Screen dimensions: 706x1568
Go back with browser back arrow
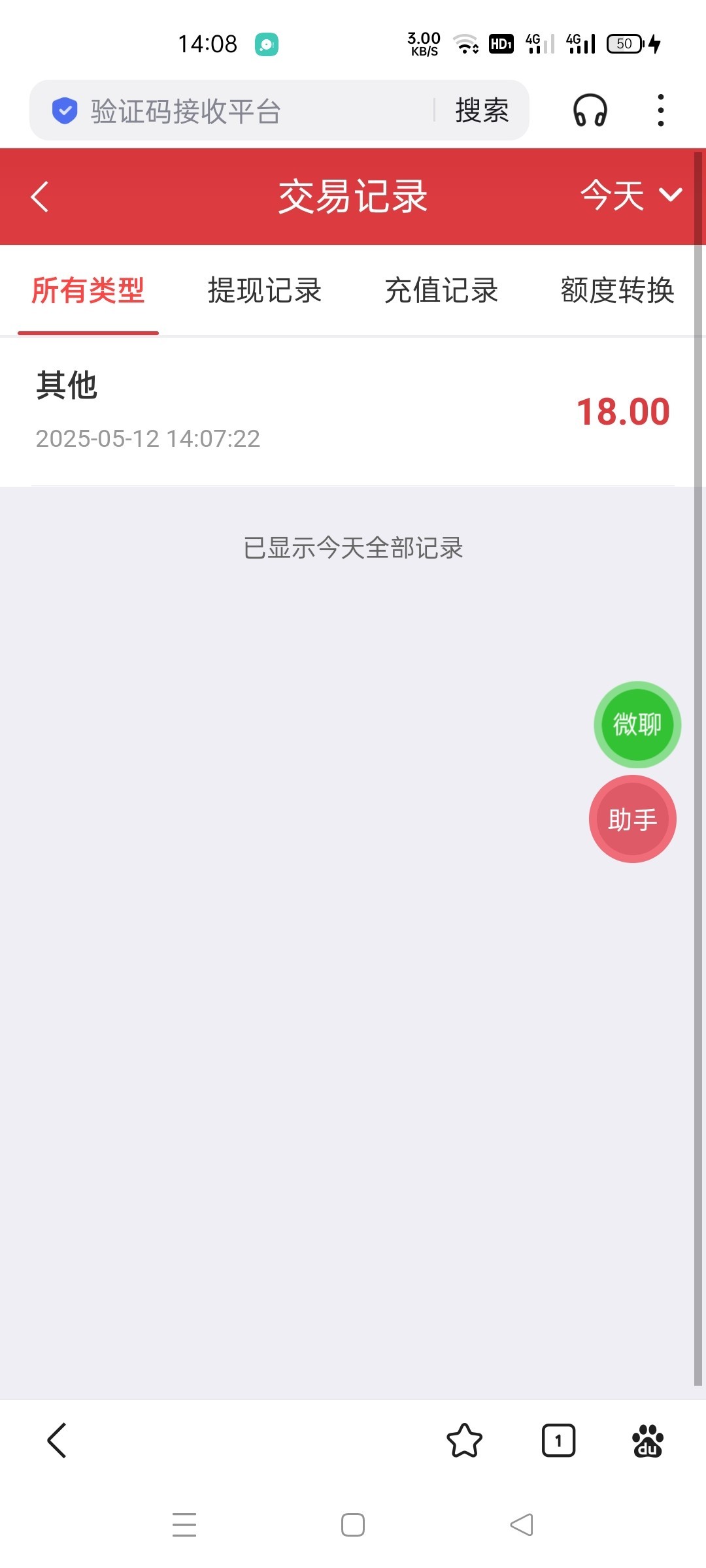tap(58, 1440)
